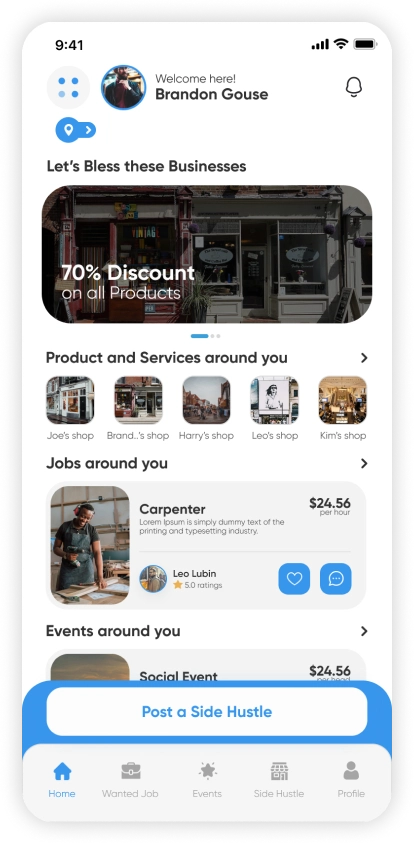
Task: See all Events around you
Action: click(x=364, y=631)
